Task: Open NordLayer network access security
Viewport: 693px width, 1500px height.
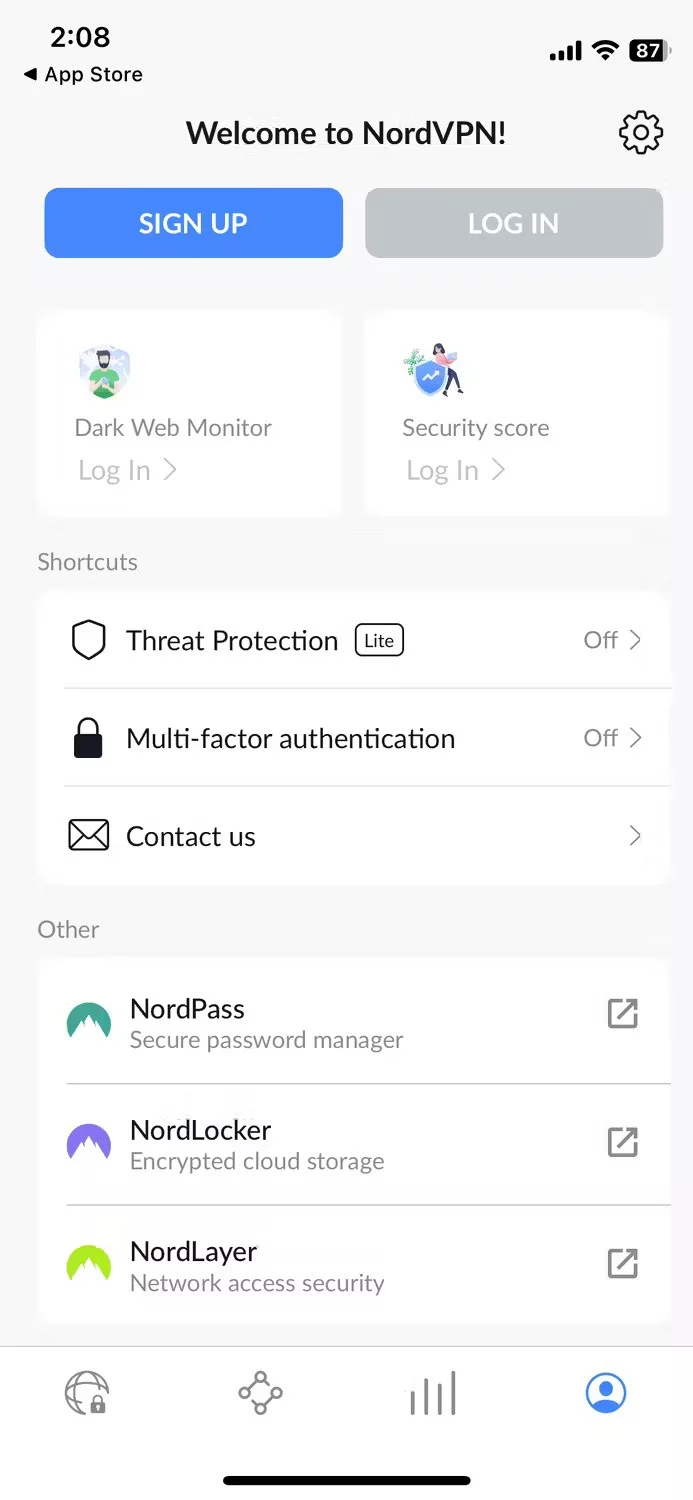Action: [353, 1266]
